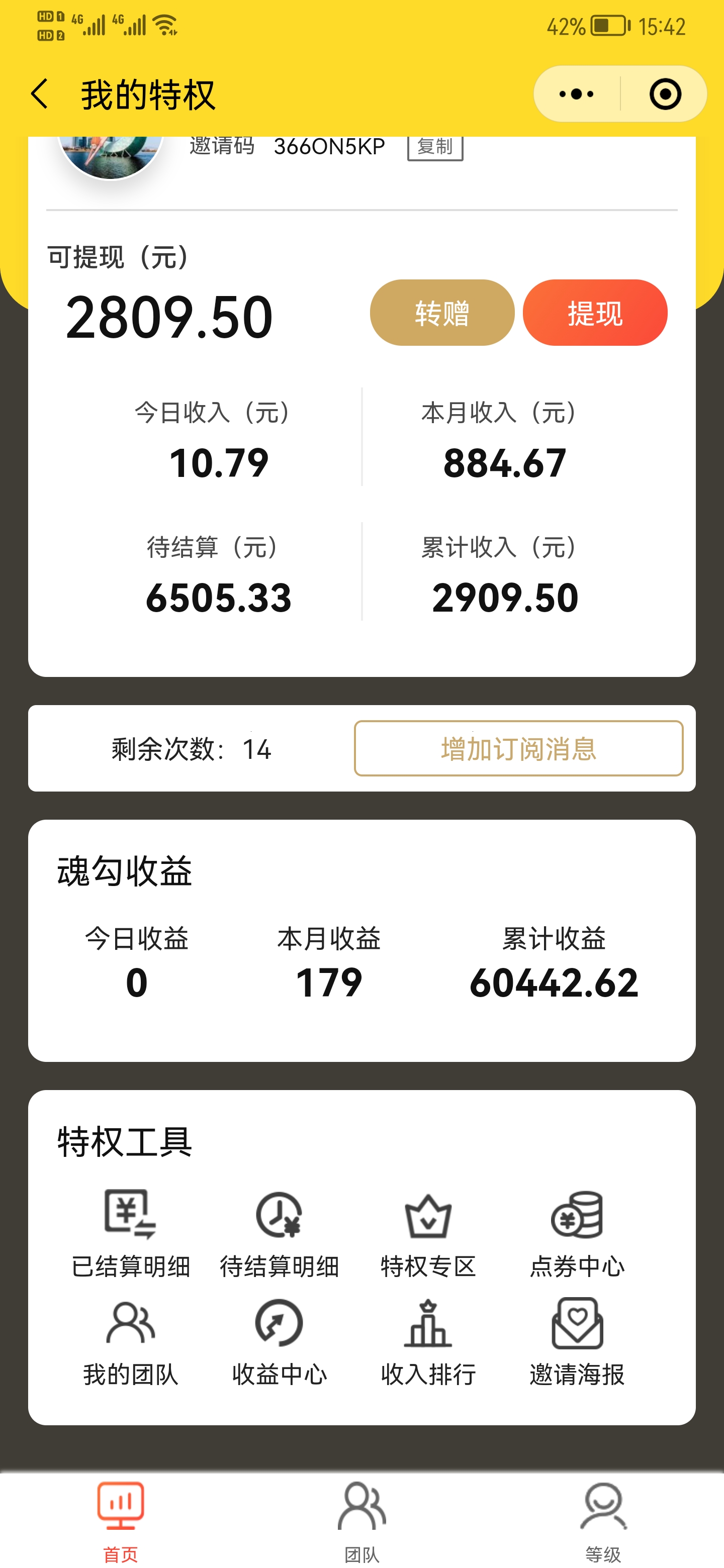The width and height of the screenshot is (724, 1568).
Task: Switch to the 团队 tab
Action: click(361, 1520)
